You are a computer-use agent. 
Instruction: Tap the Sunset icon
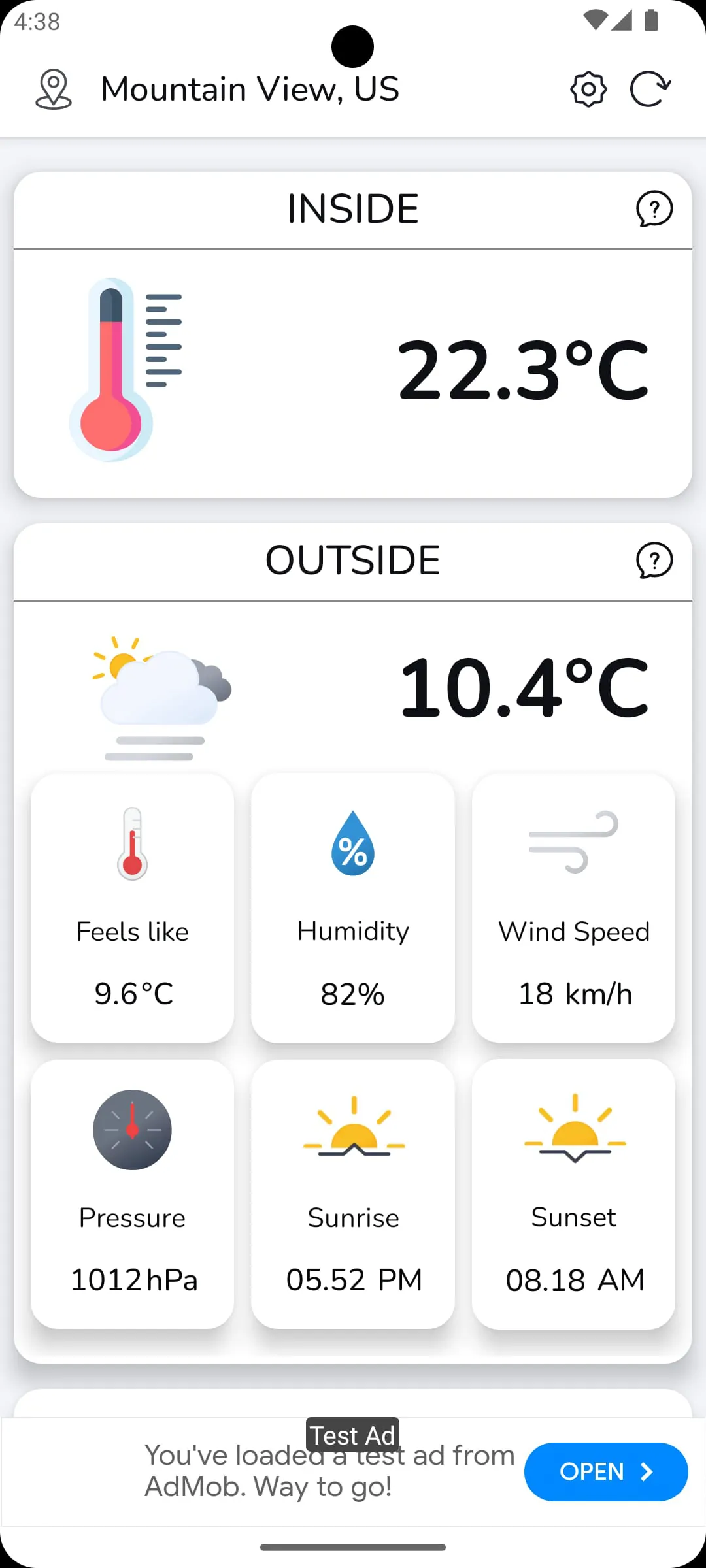click(573, 1130)
